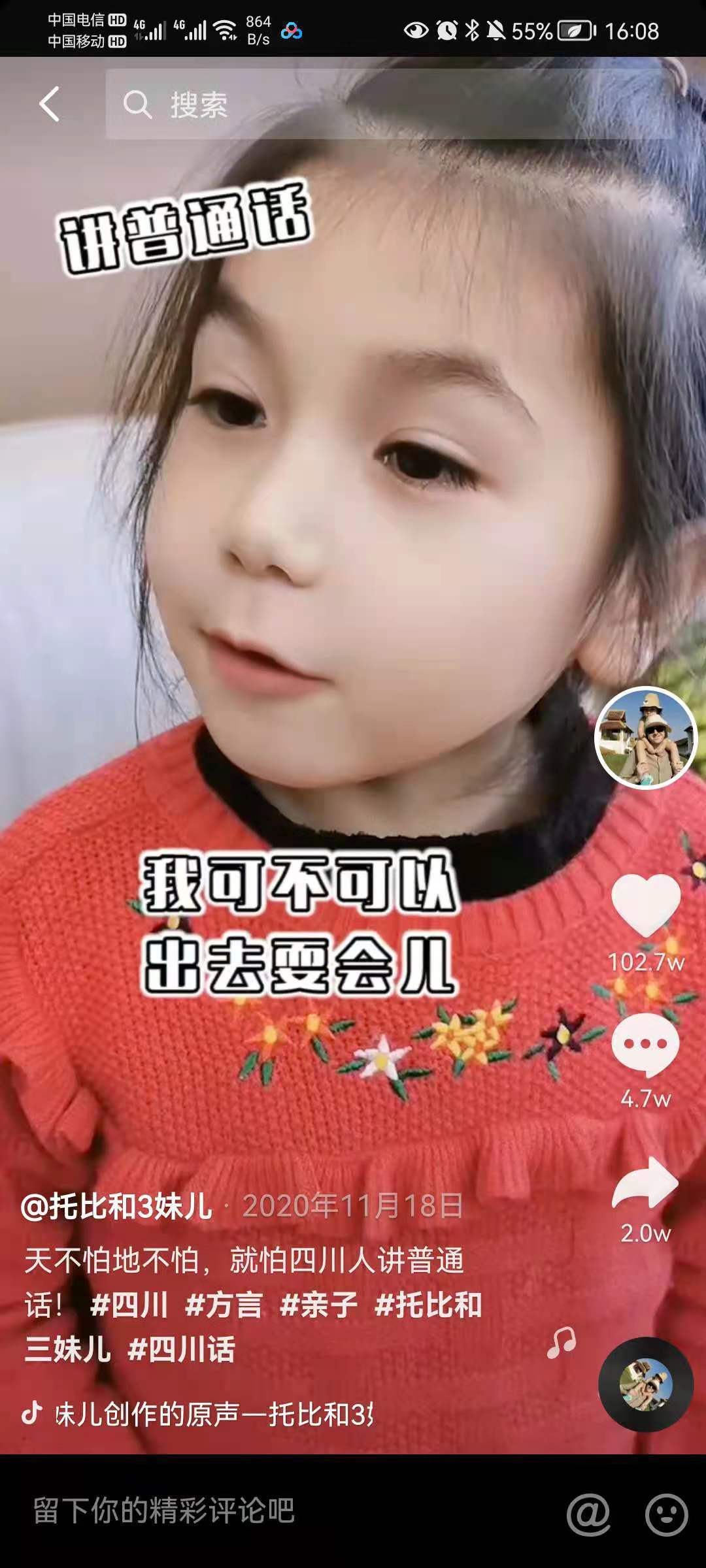Share this video via the arrow icon
This screenshot has width=706, height=1568.
(645, 1184)
